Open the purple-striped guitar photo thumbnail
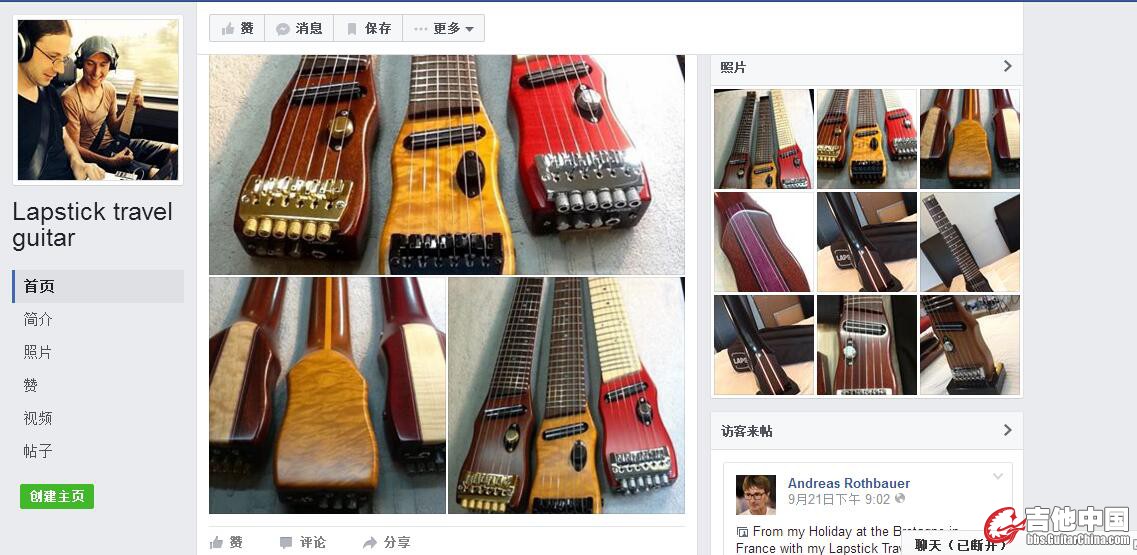The width and height of the screenshot is (1137, 555). click(763, 242)
